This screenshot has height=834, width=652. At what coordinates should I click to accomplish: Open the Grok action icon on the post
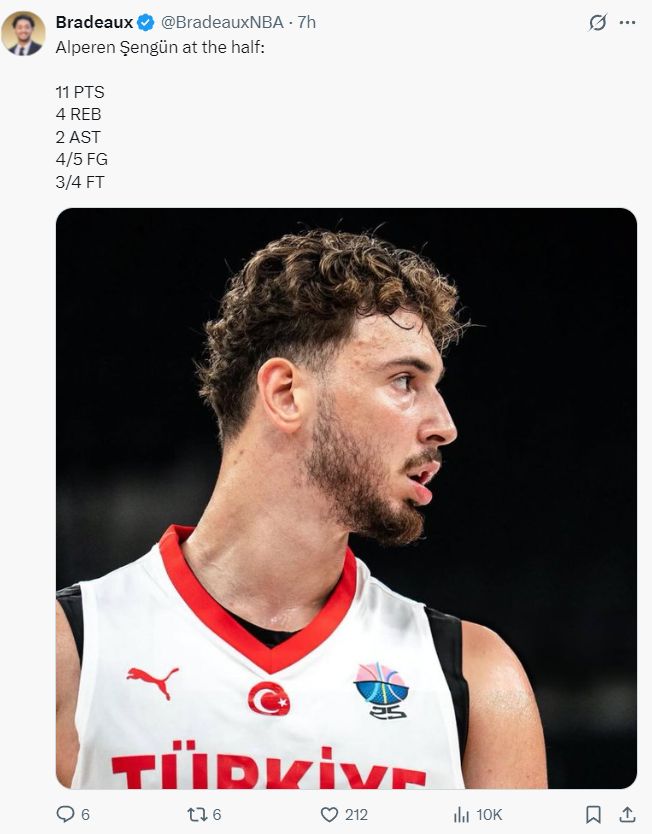(598, 22)
